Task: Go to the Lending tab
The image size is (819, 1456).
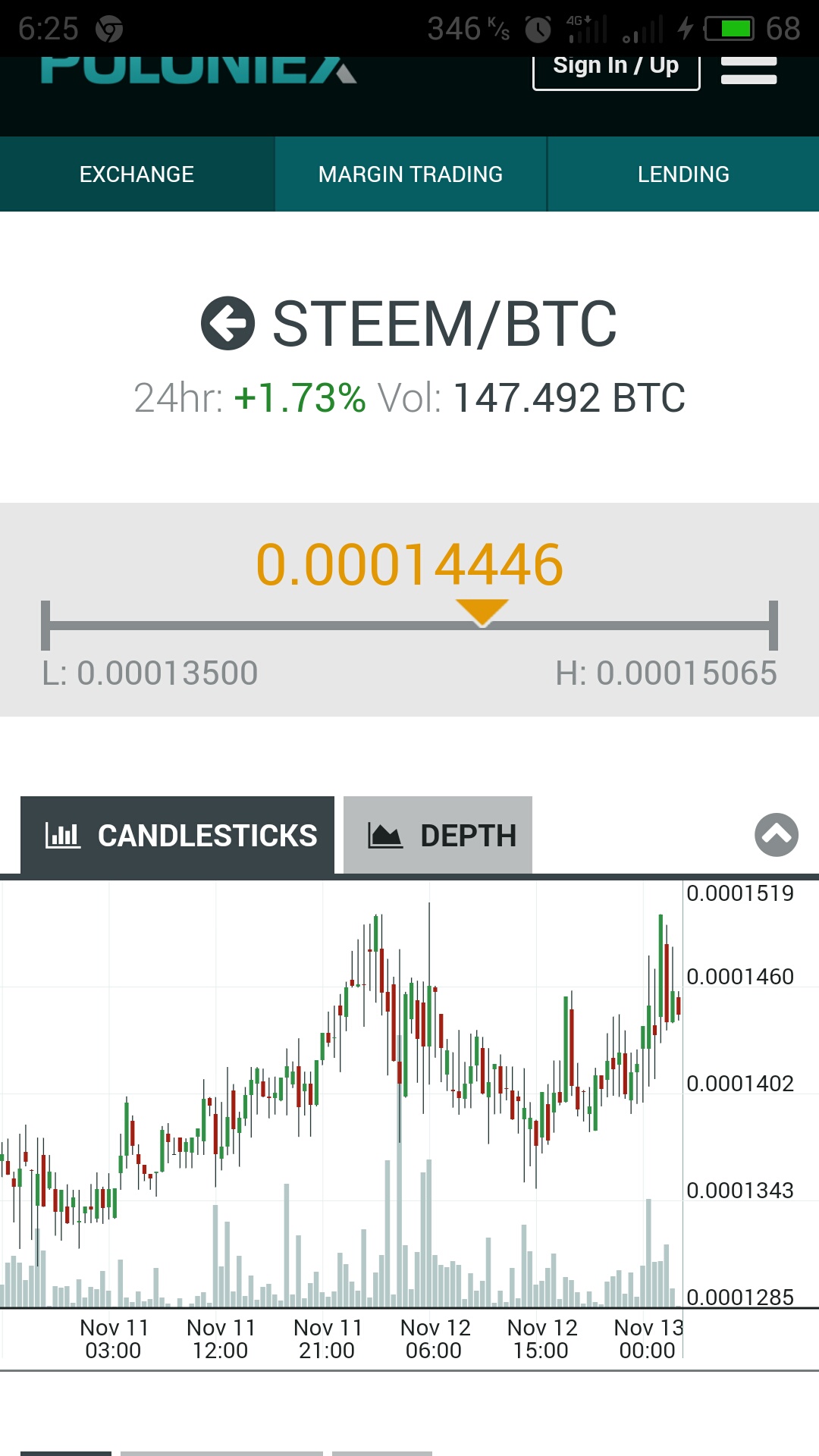Action: (683, 174)
